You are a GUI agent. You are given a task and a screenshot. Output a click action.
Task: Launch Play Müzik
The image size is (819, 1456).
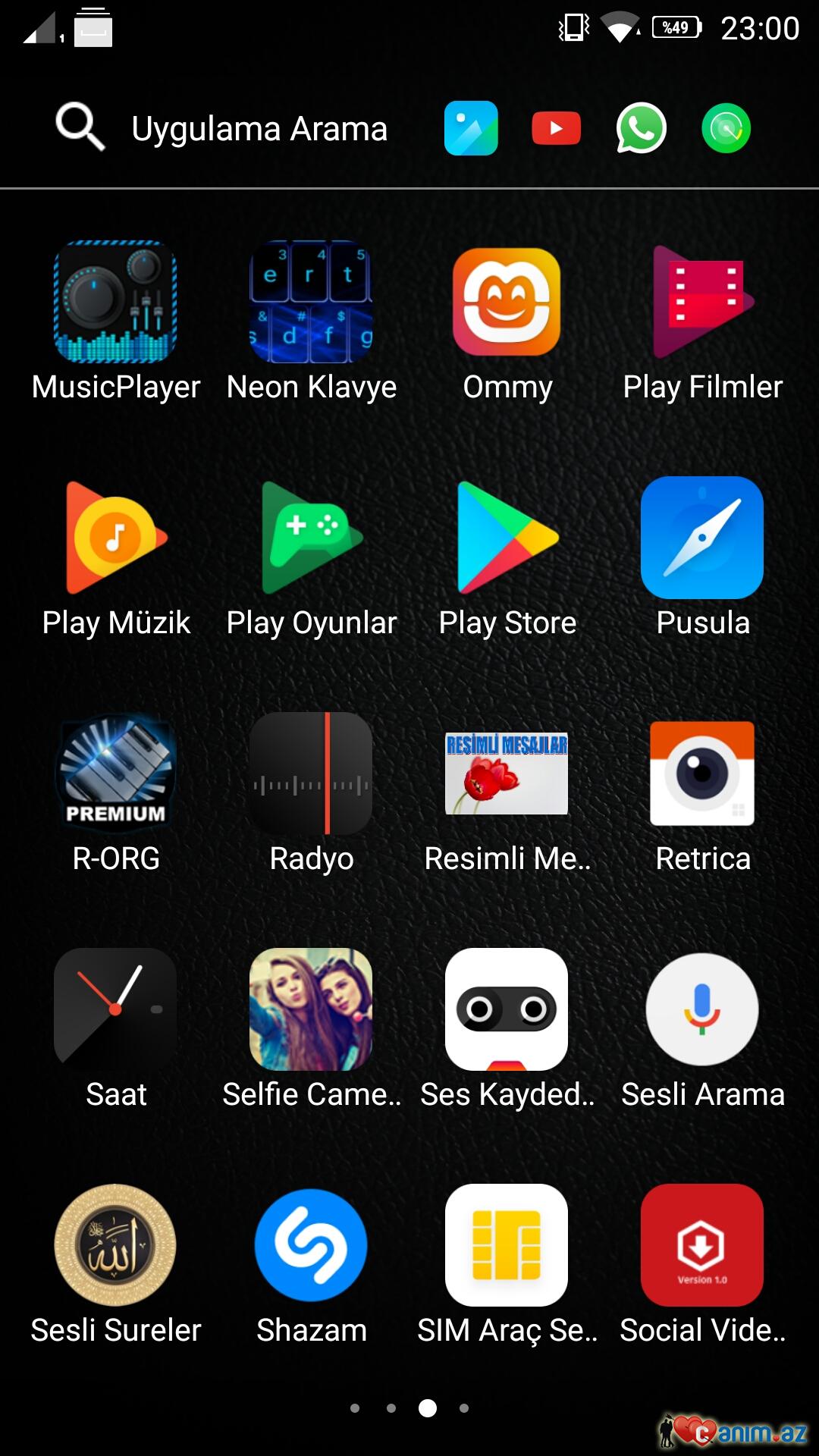coord(115,538)
